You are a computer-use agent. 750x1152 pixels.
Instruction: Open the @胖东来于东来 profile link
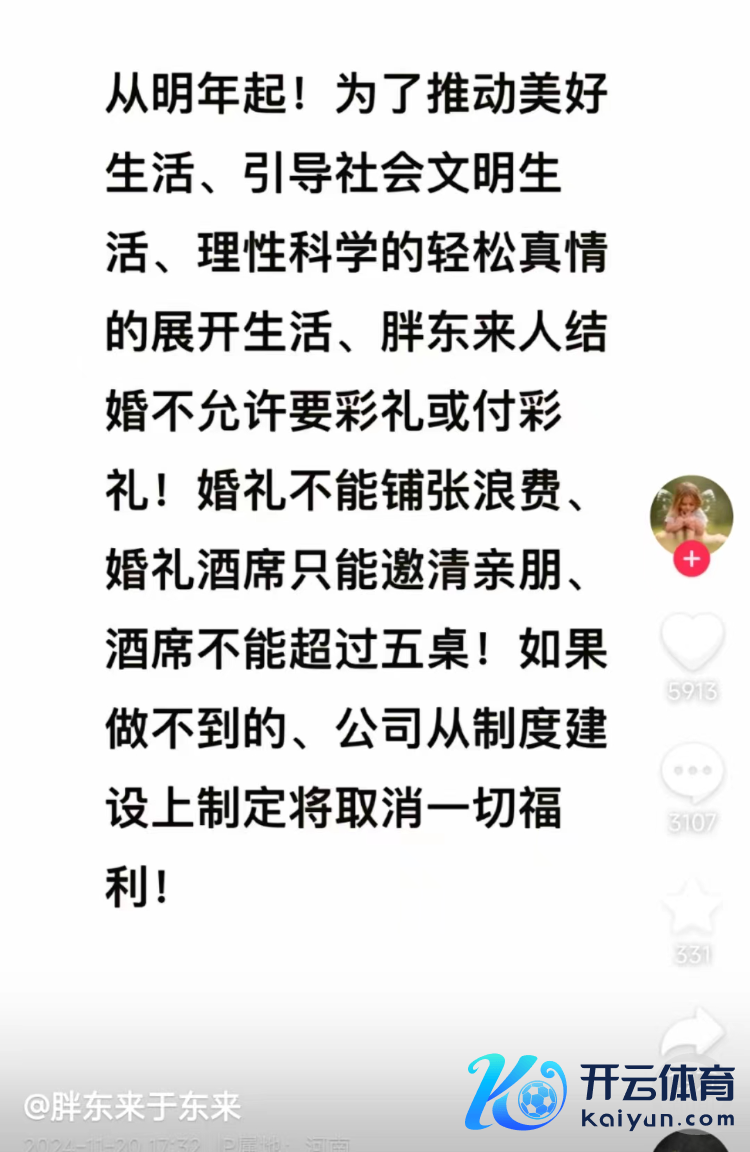(132, 1106)
